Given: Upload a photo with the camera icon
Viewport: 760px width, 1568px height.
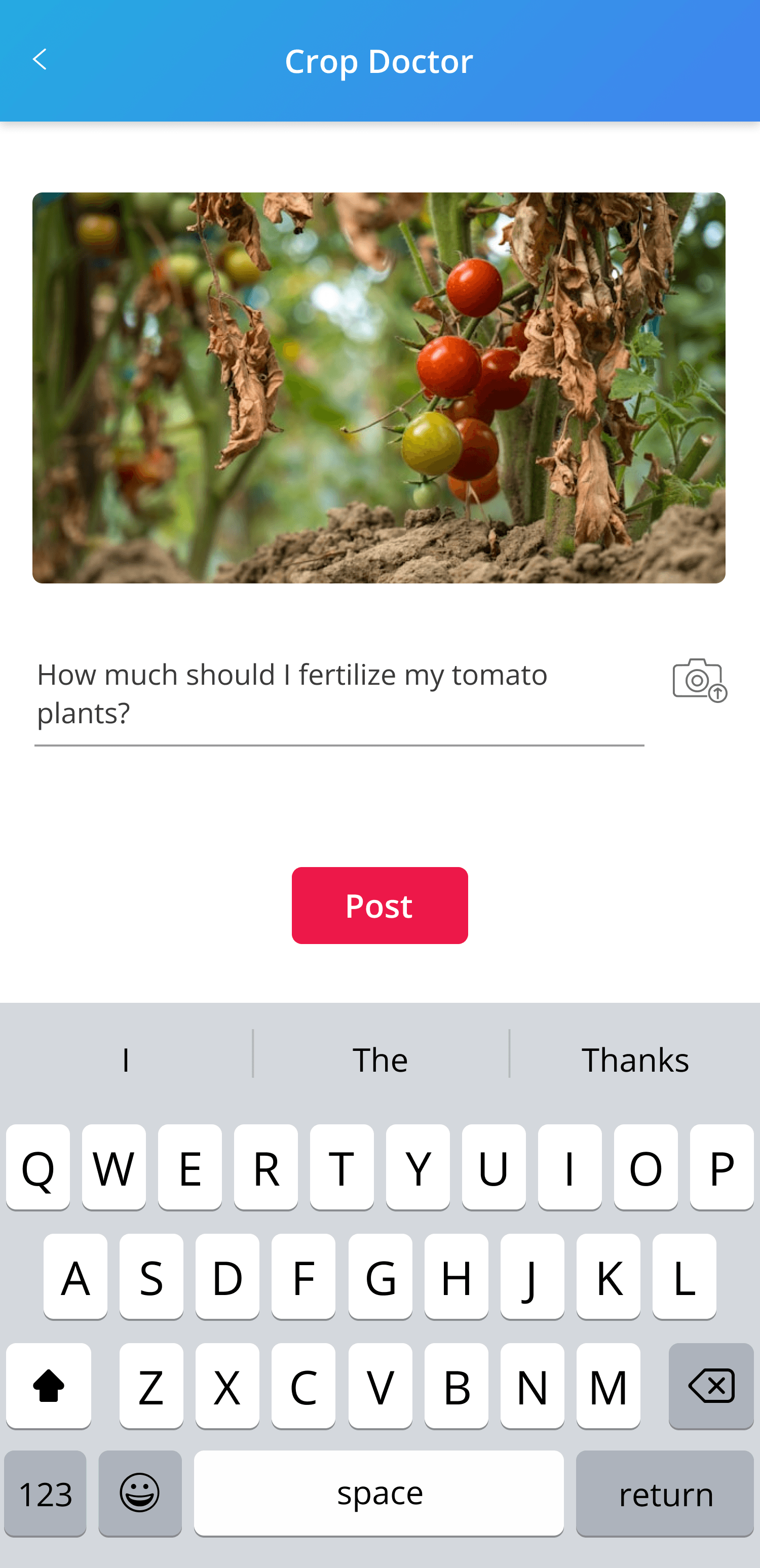Looking at the screenshot, I should click(699, 680).
